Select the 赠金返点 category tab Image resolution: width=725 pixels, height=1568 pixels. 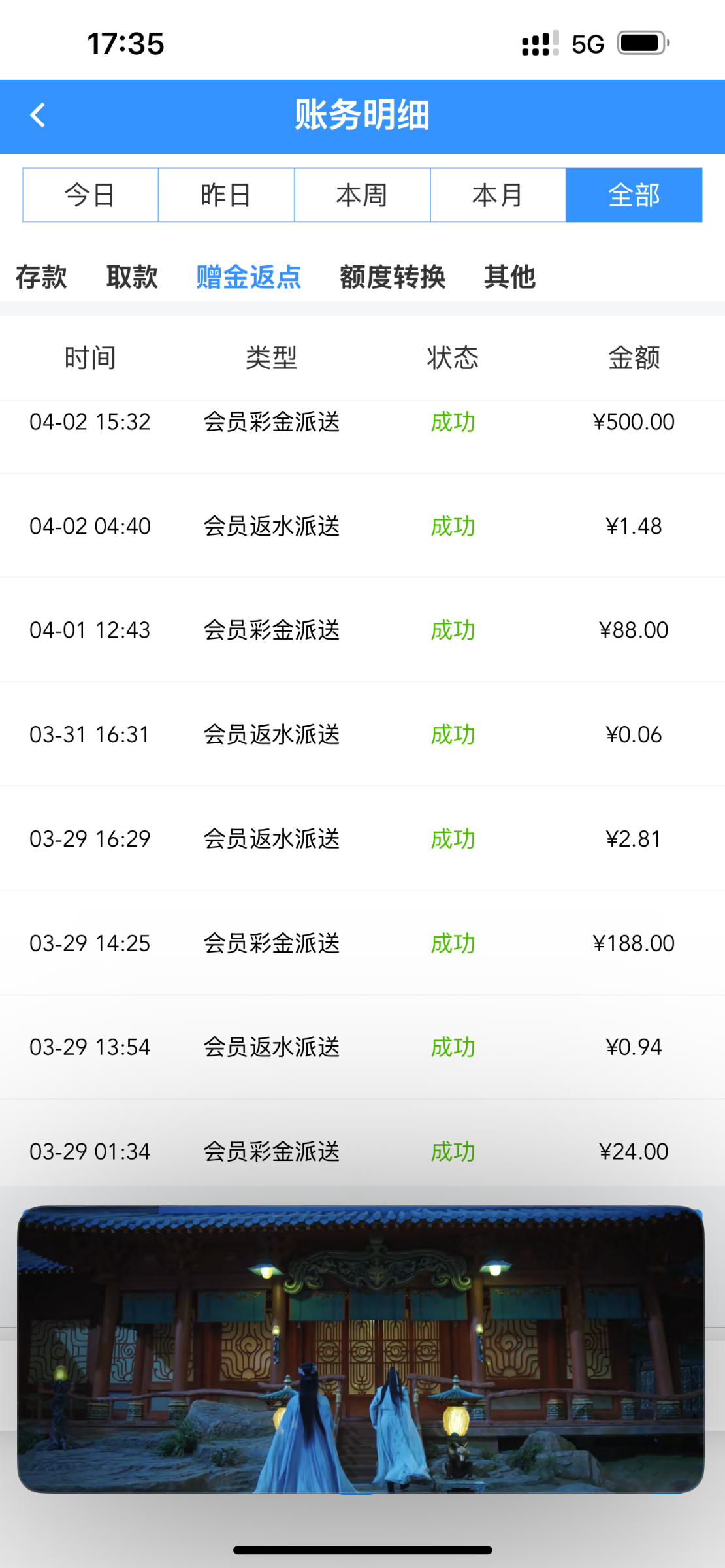(249, 277)
